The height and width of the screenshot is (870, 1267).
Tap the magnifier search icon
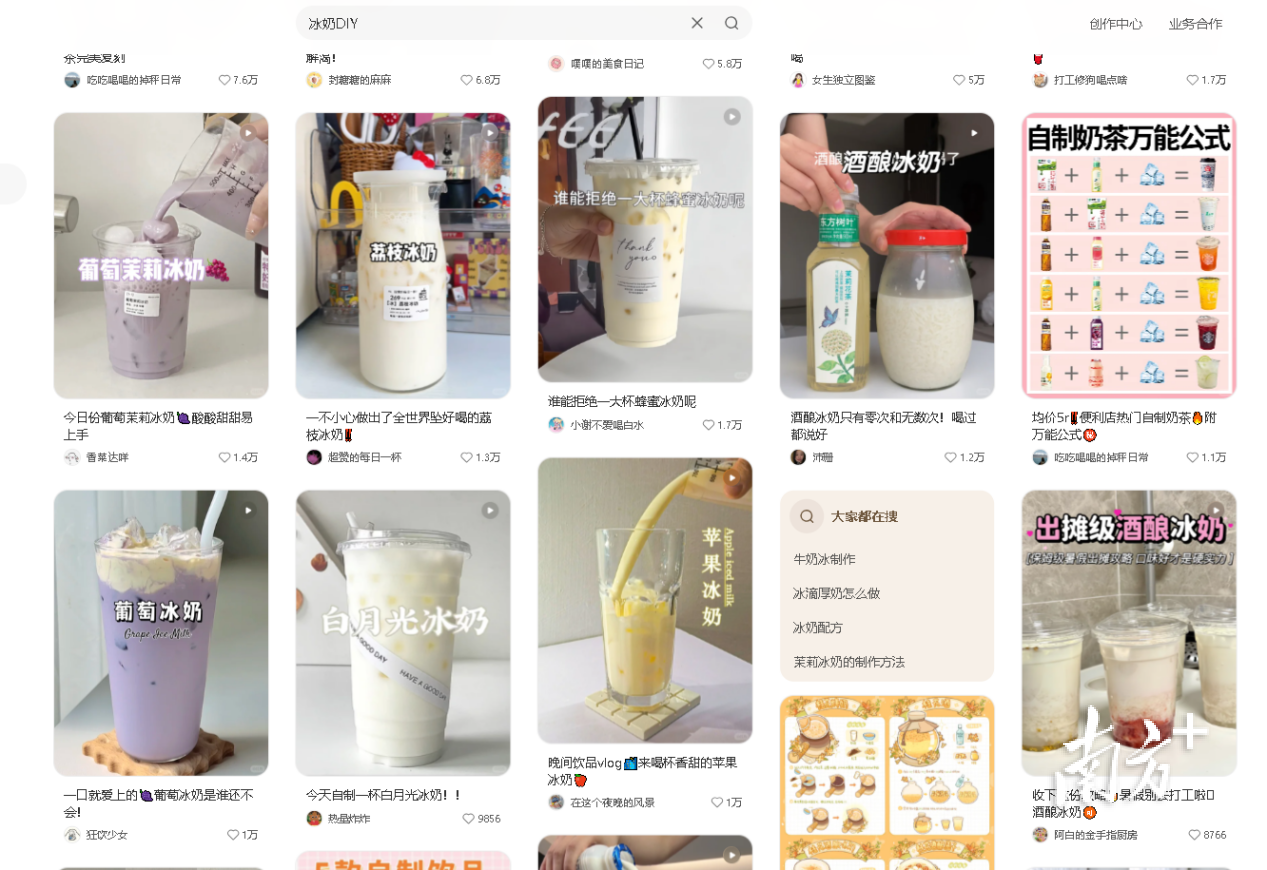pos(732,23)
